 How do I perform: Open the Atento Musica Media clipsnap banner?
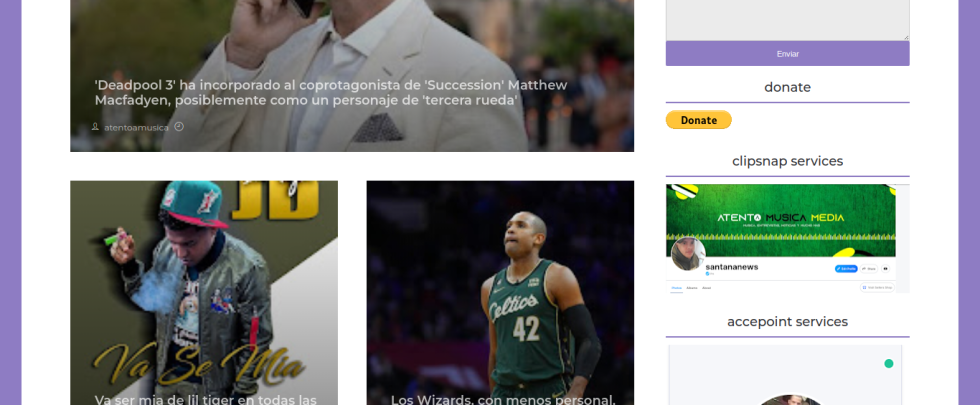coord(787,238)
